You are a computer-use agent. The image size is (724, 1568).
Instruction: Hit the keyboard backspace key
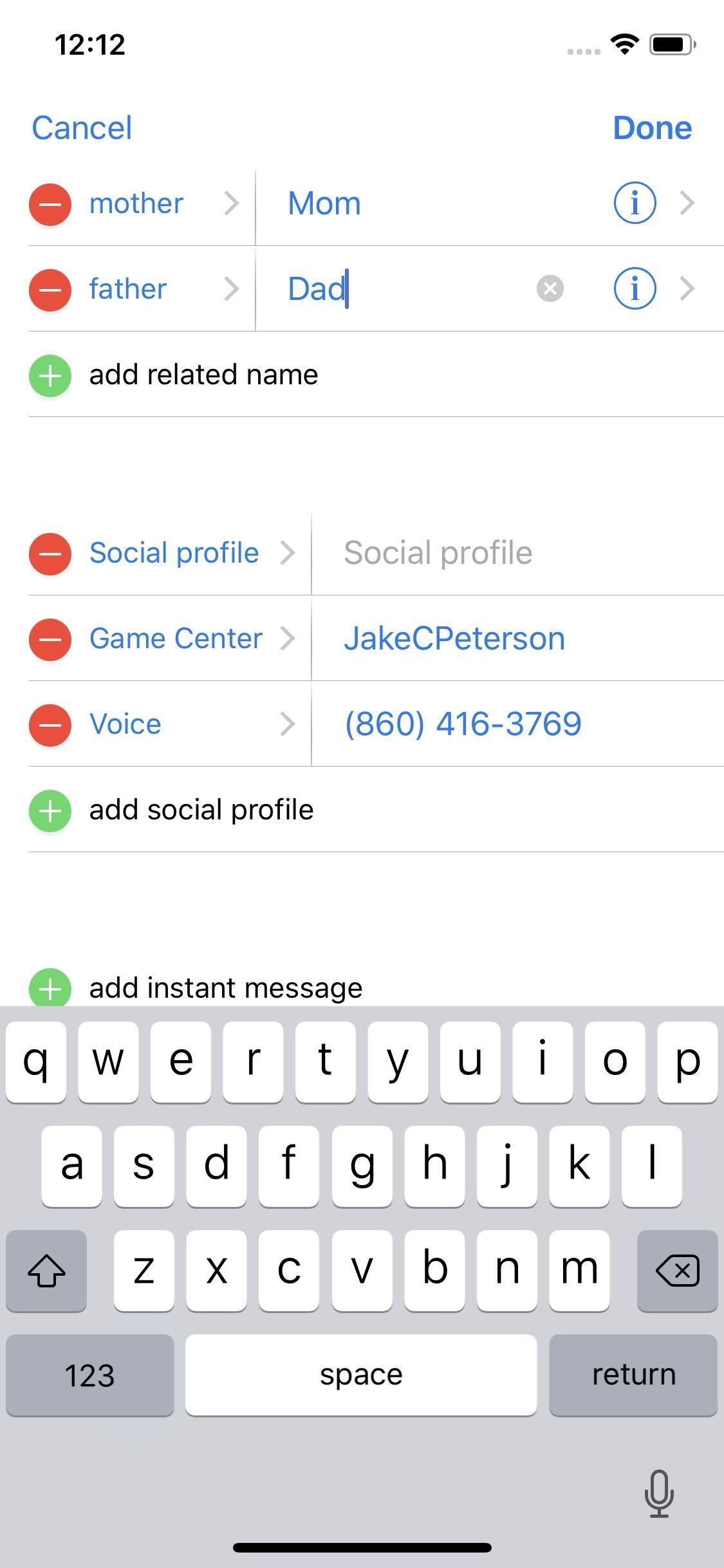pyautogui.click(x=676, y=1271)
